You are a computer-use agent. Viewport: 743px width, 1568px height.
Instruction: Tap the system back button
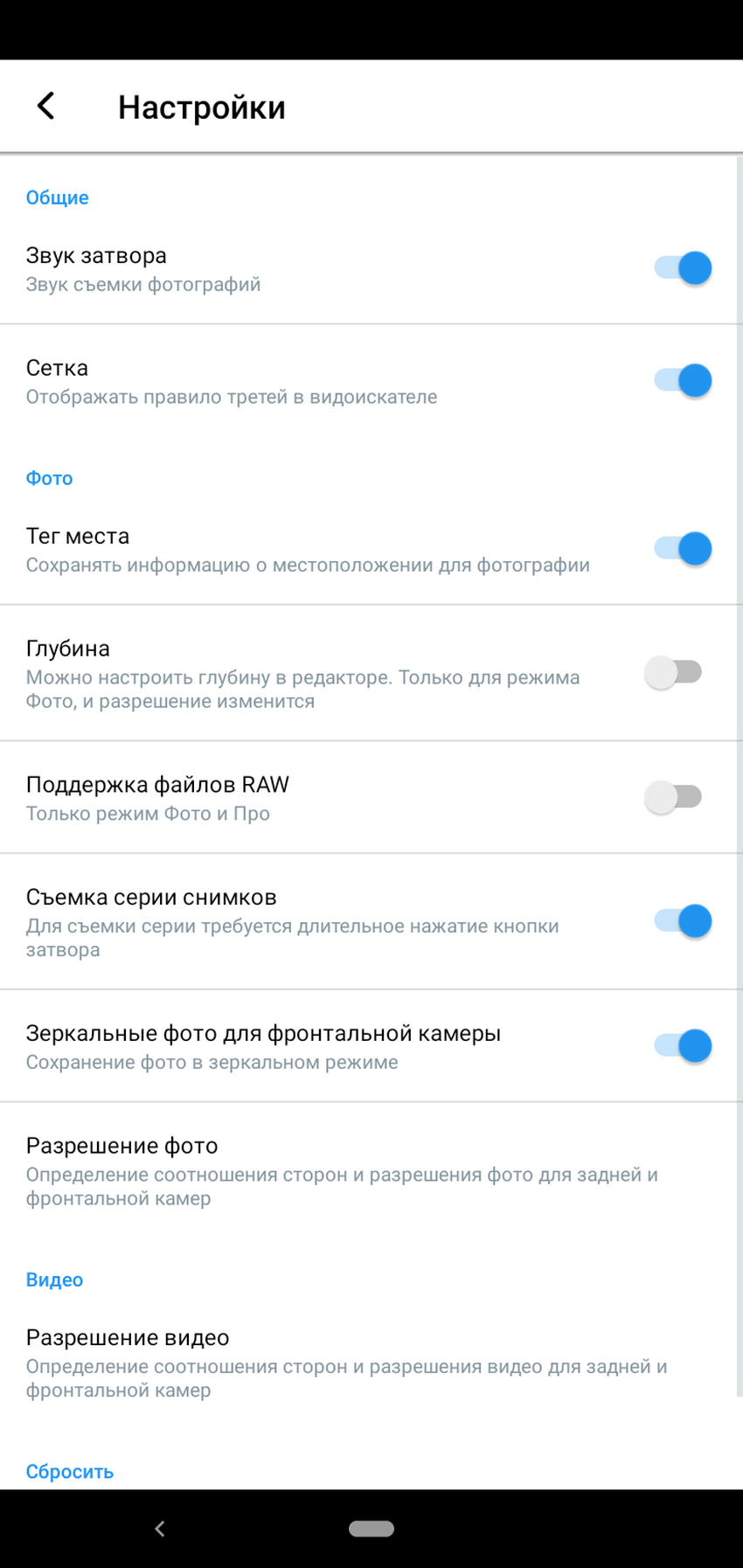pos(159,1529)
